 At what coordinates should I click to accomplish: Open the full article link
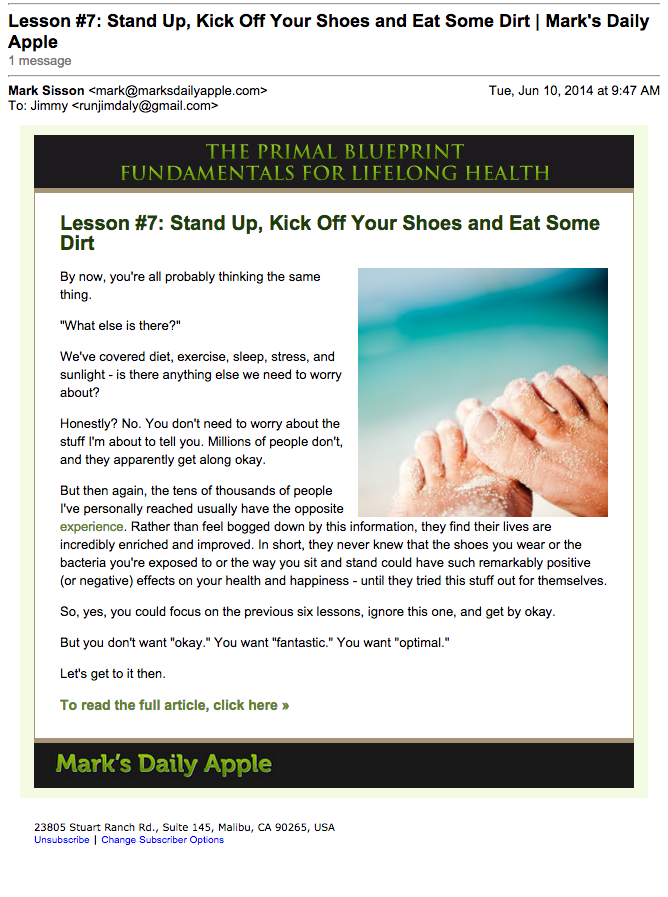coord(174,705)
